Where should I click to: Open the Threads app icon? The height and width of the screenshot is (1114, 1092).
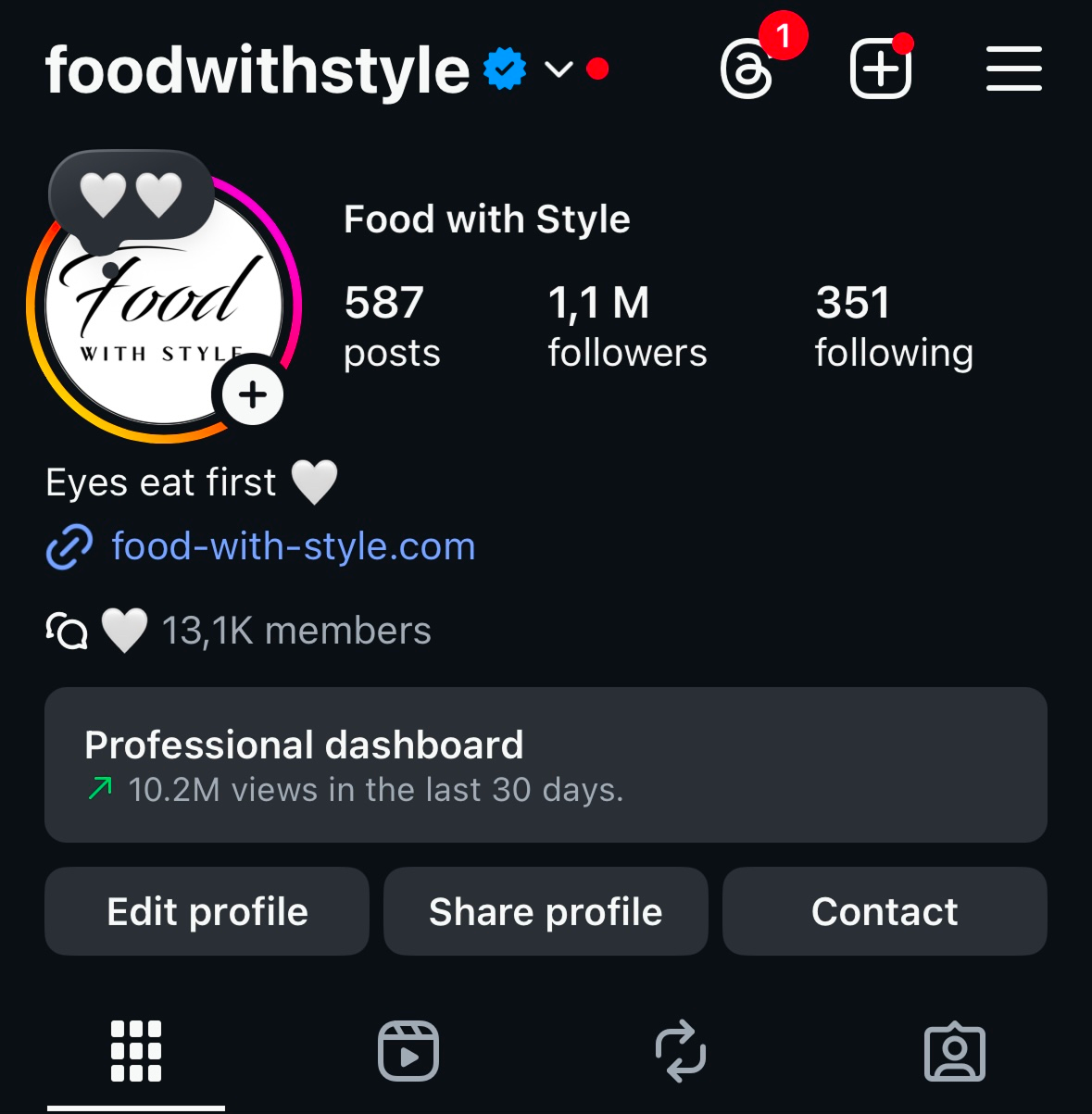(747, 68)
